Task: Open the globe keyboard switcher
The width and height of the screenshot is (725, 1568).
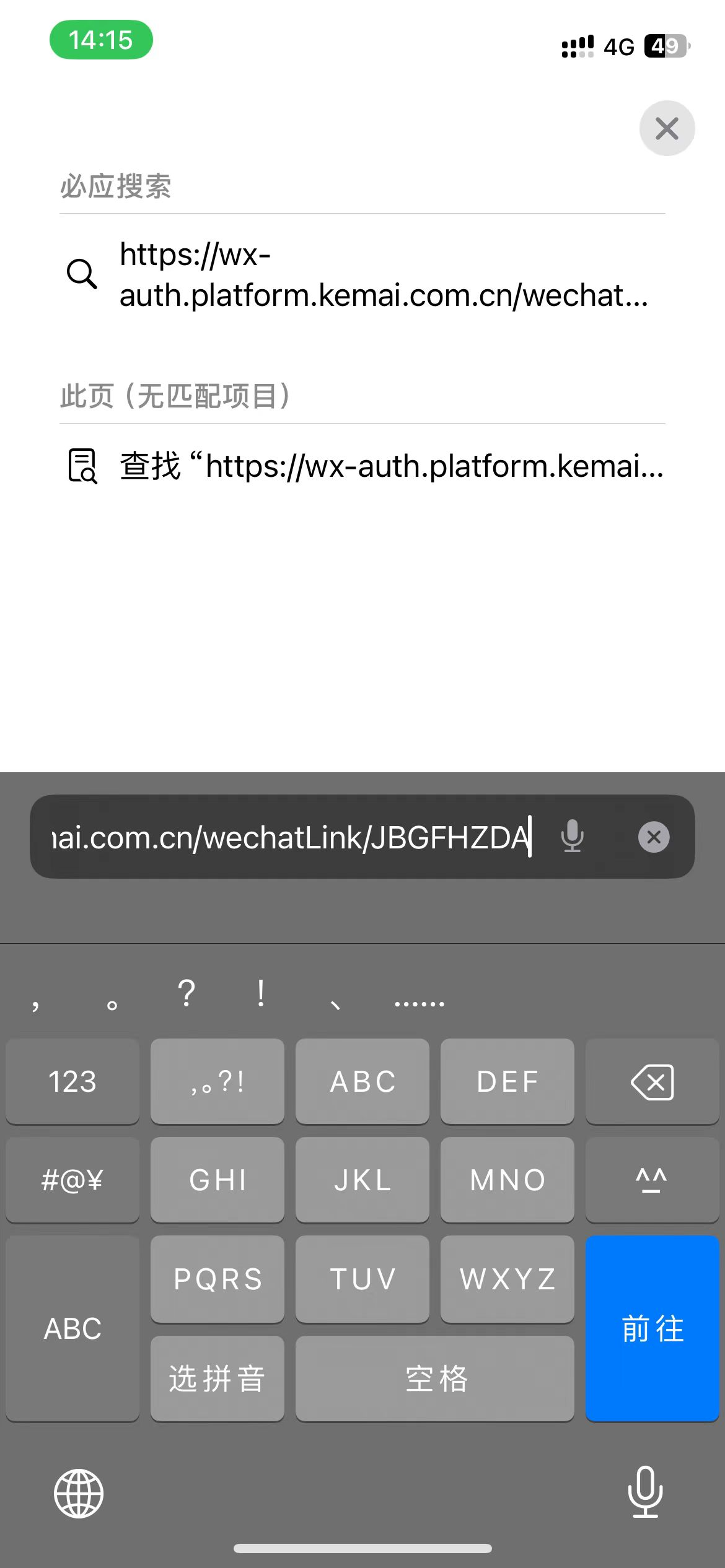Action: click(79, 1493)
